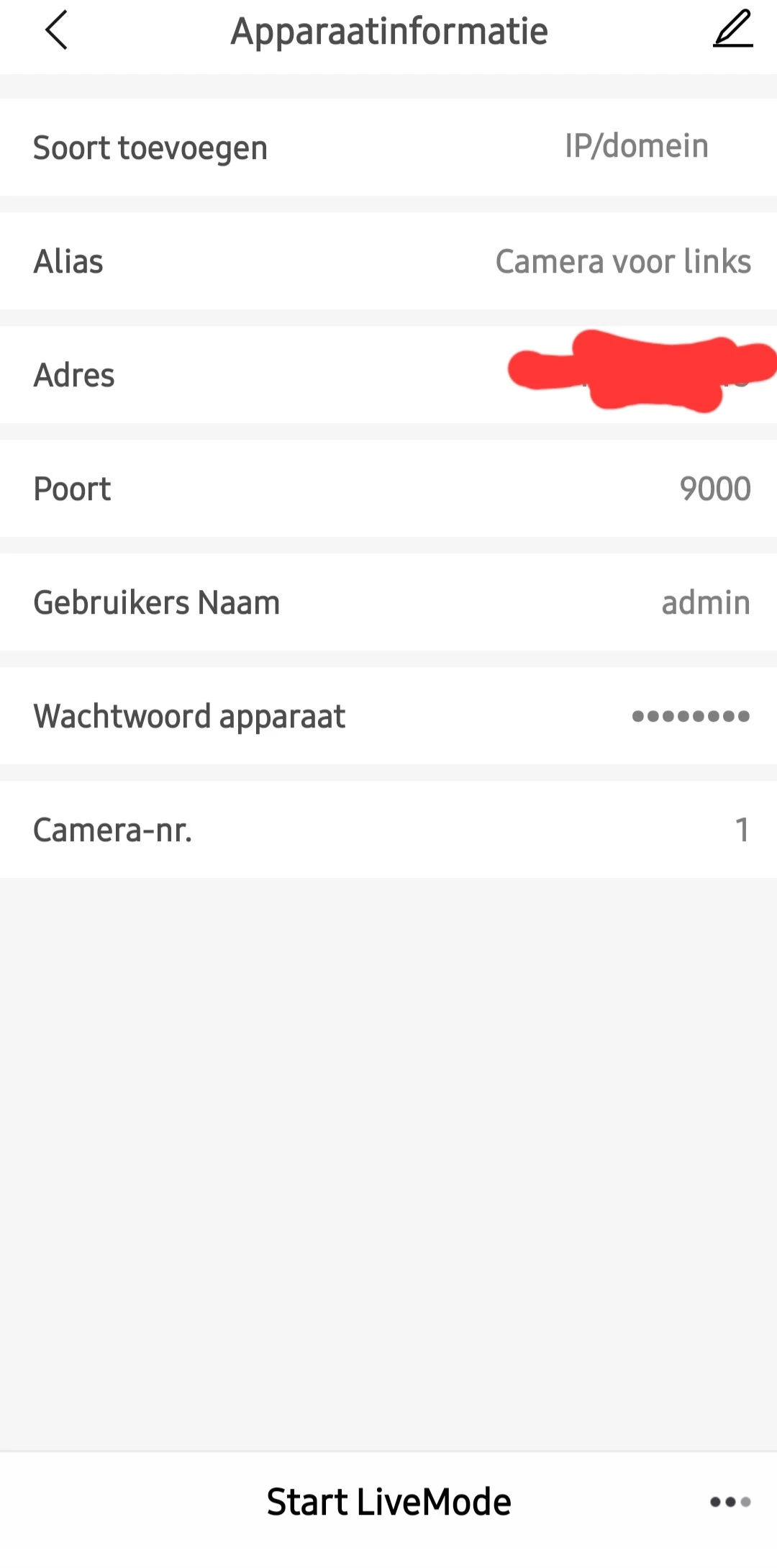Image resolution: width=777 pixels, height=1568 pixels.
Task: Open the three-dot more options
Action: [730, 1502]
